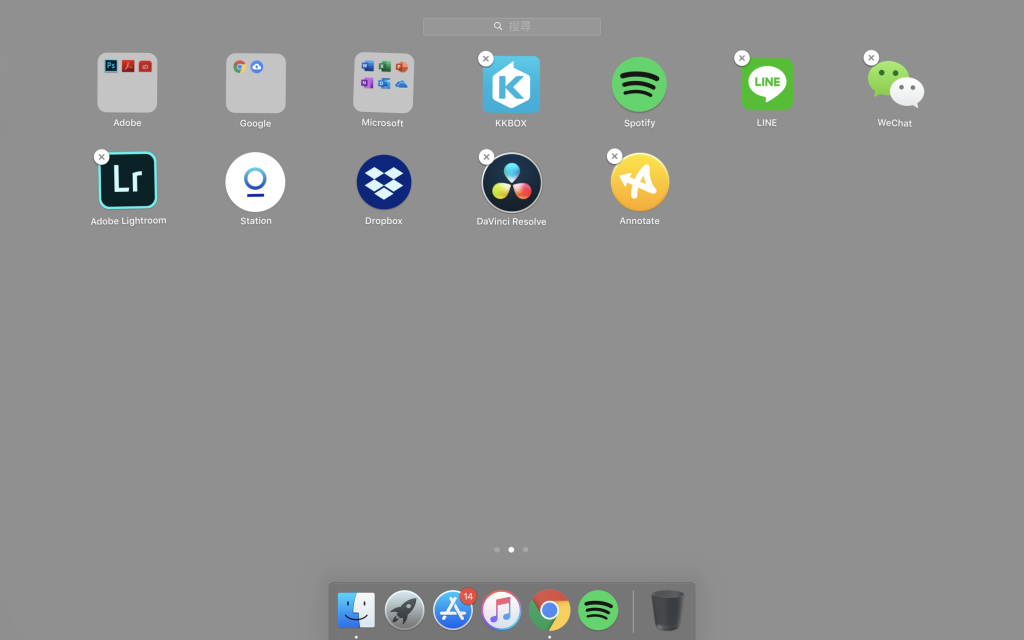The height and width of the screenshot is (640, 1024).
Task: Remove DaVinci Resolve with its X badge
Action: coord(486,157)
